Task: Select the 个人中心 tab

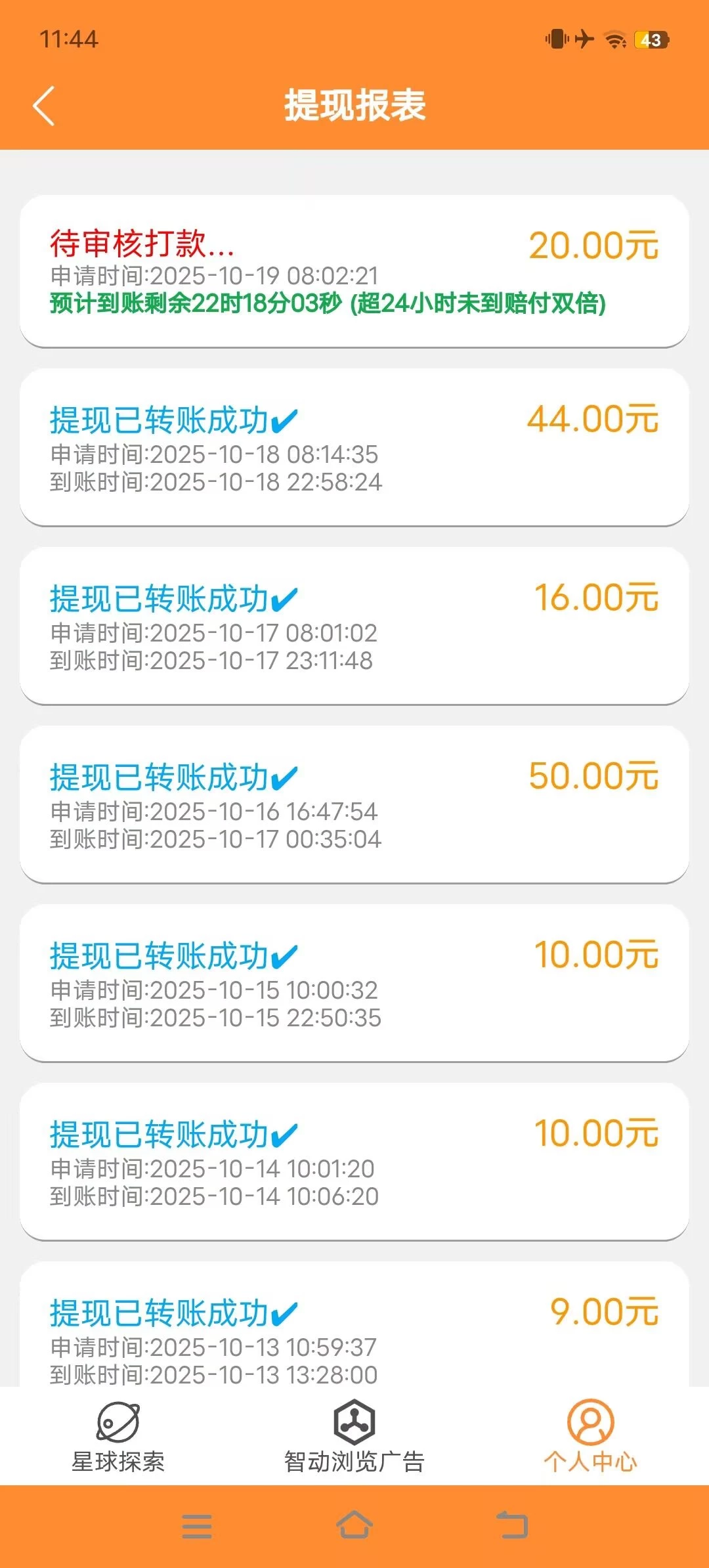Action: coord(590,1437)
